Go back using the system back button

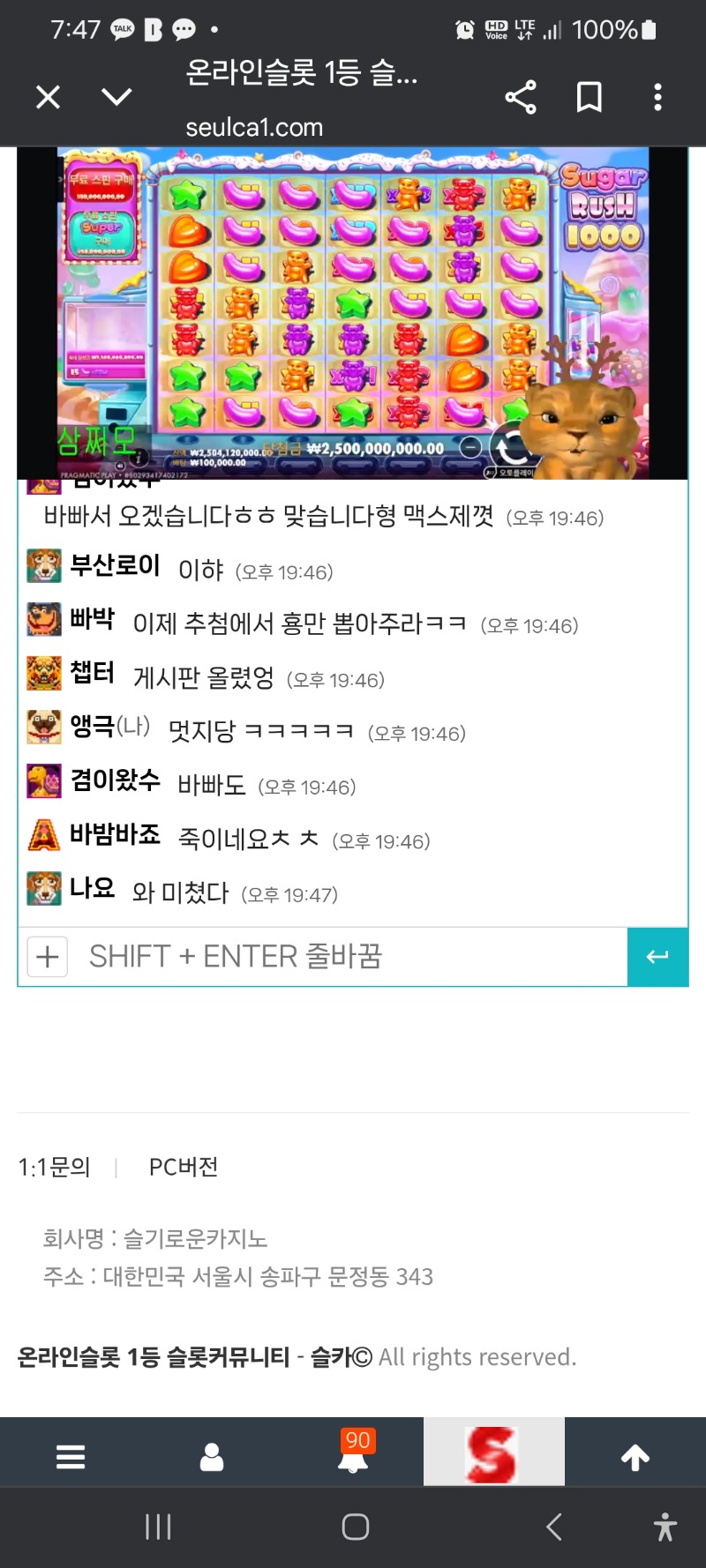[554, 1527]
